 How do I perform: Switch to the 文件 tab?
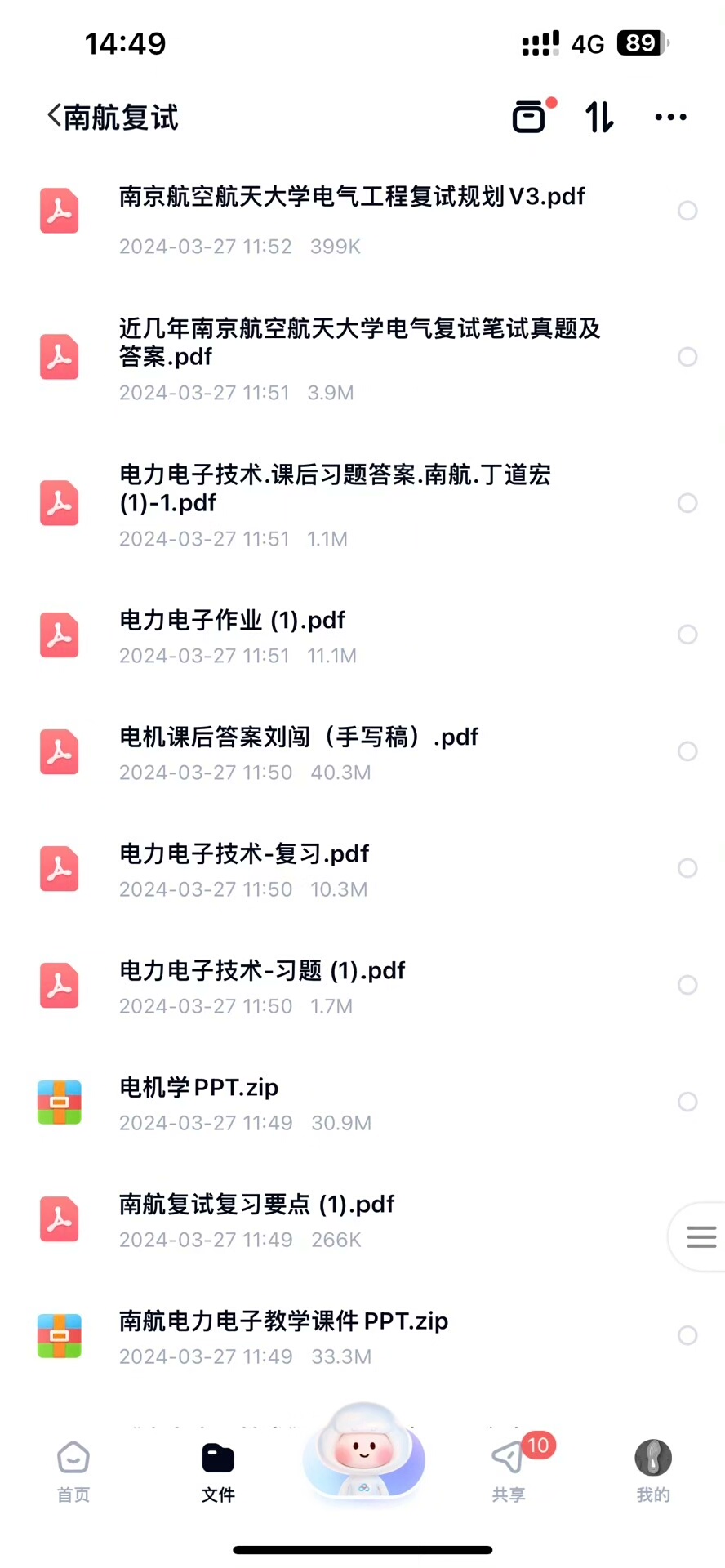pos(218,1470)
